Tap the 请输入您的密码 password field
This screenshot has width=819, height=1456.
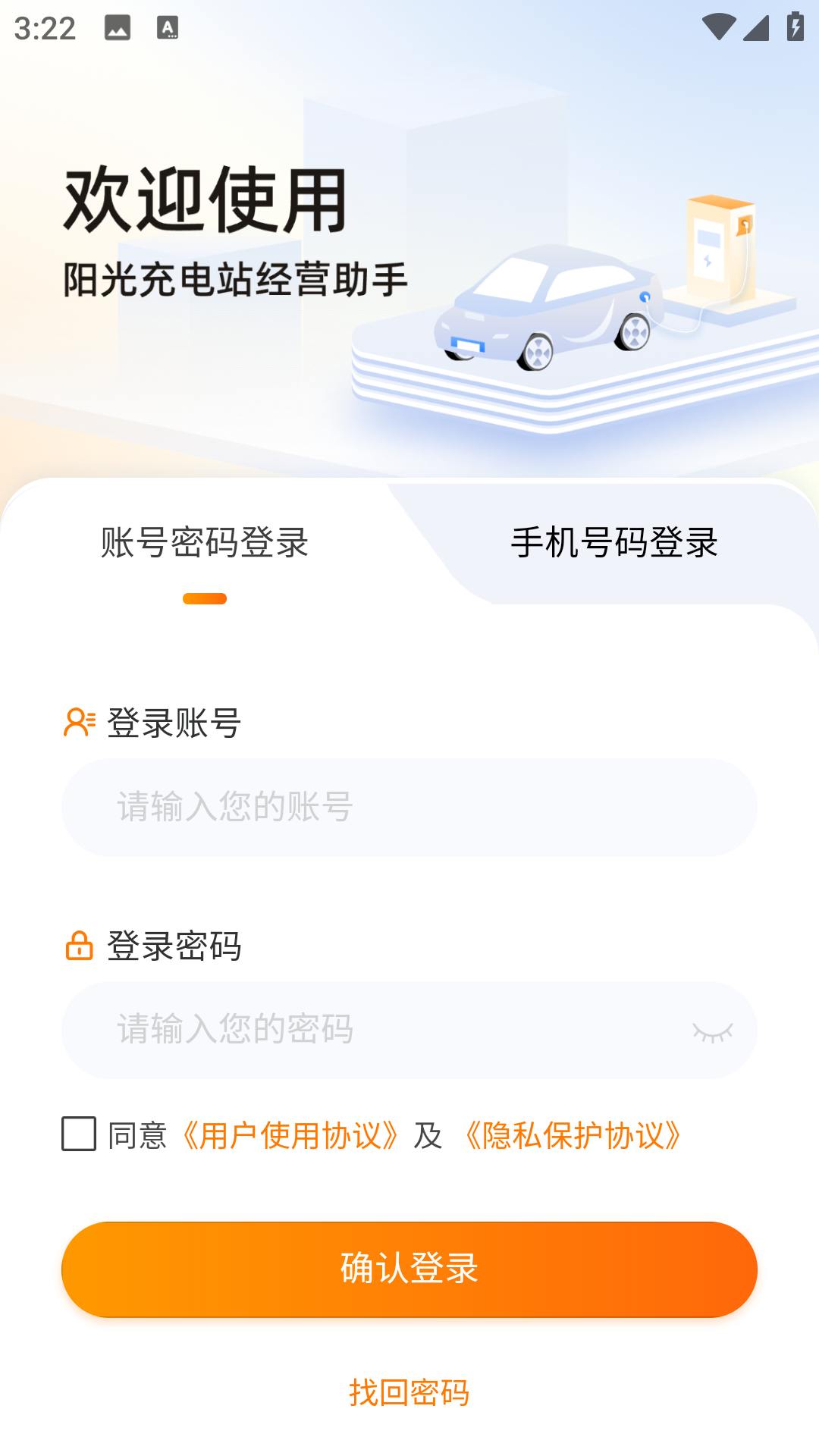[x=379, y=1030]
